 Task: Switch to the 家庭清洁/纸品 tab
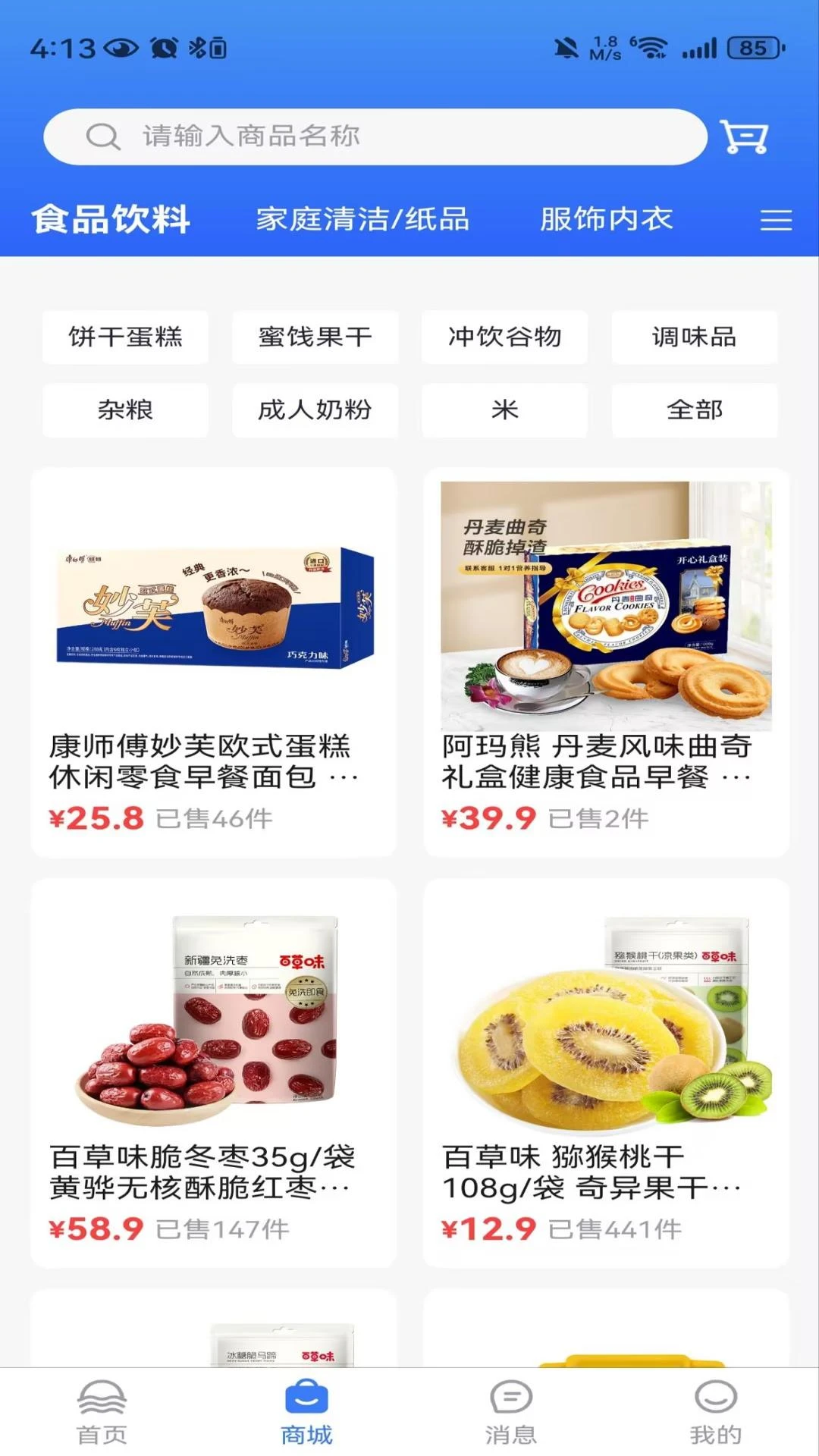tap(362, 220)
